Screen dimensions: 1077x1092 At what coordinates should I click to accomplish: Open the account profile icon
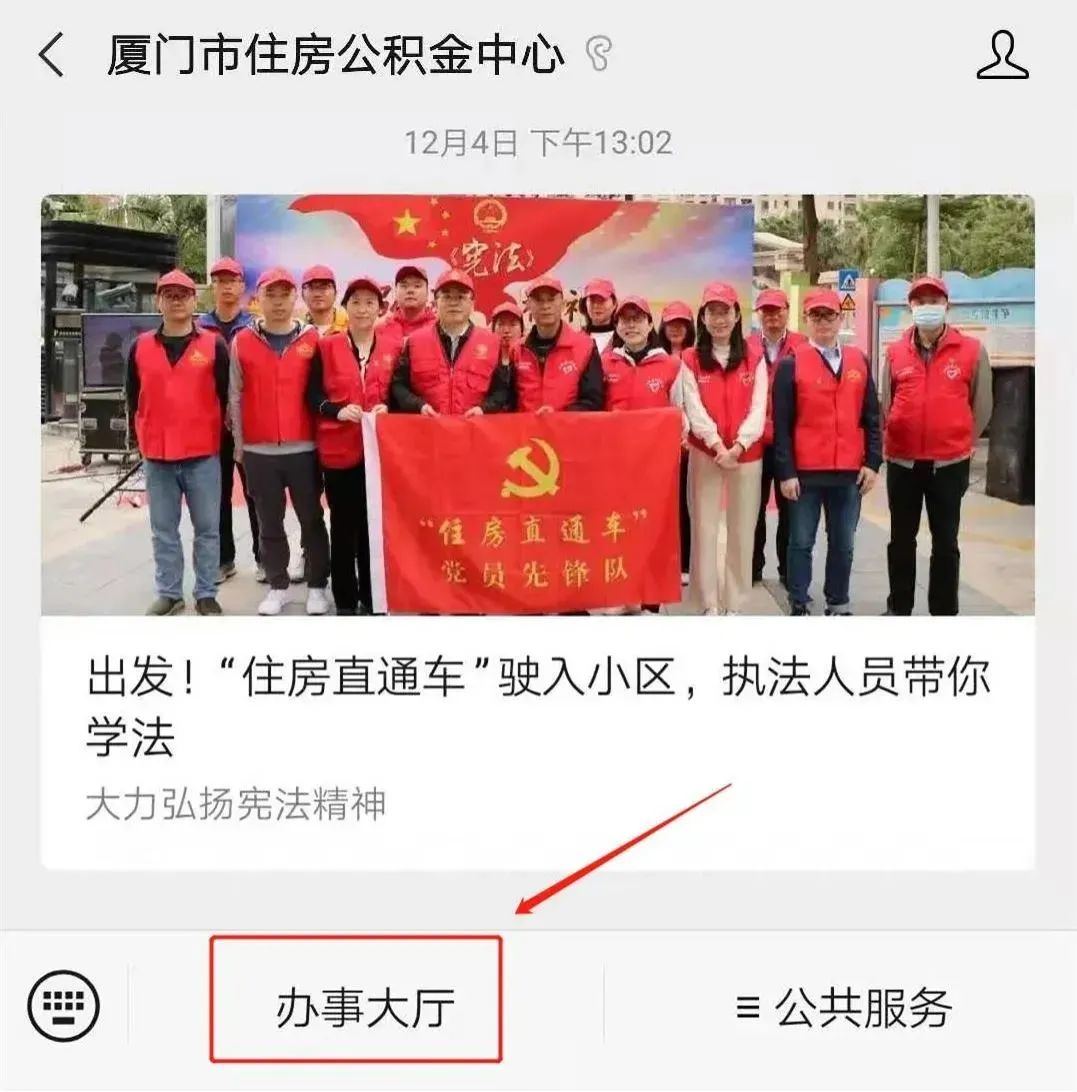coord(1002,55)
